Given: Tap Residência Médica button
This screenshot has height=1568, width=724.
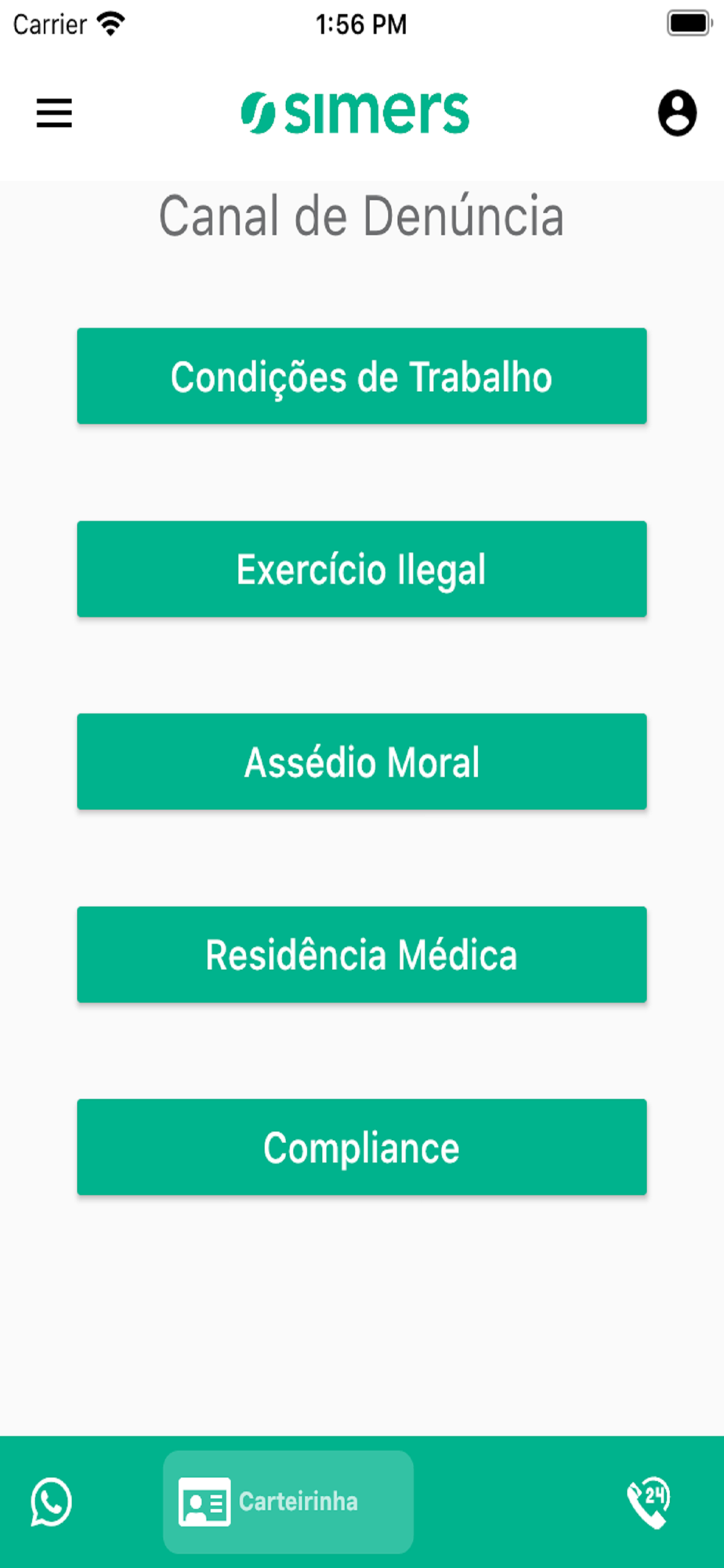Looking at the screenshot, I should 362,955.
